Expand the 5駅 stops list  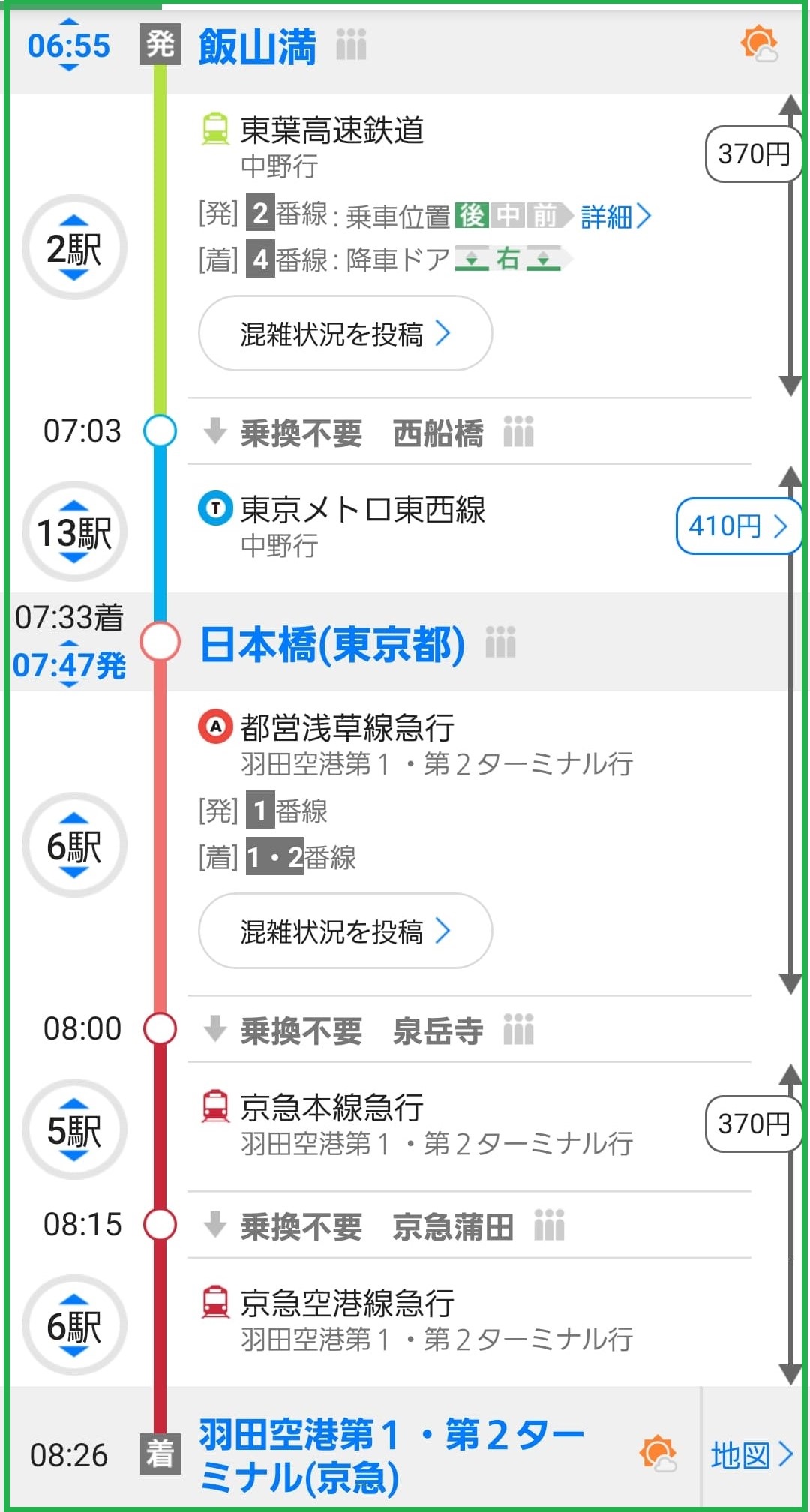(x=74, y=1129)
